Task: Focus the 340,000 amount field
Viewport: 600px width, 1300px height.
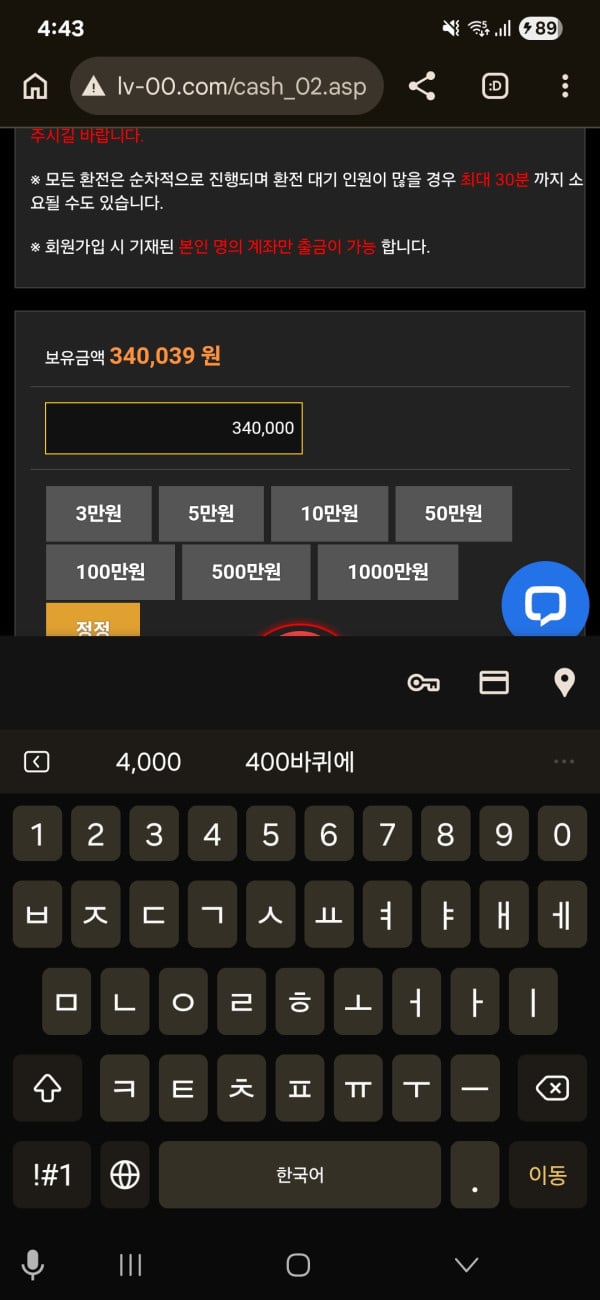Action: click(x=173, y=428)
